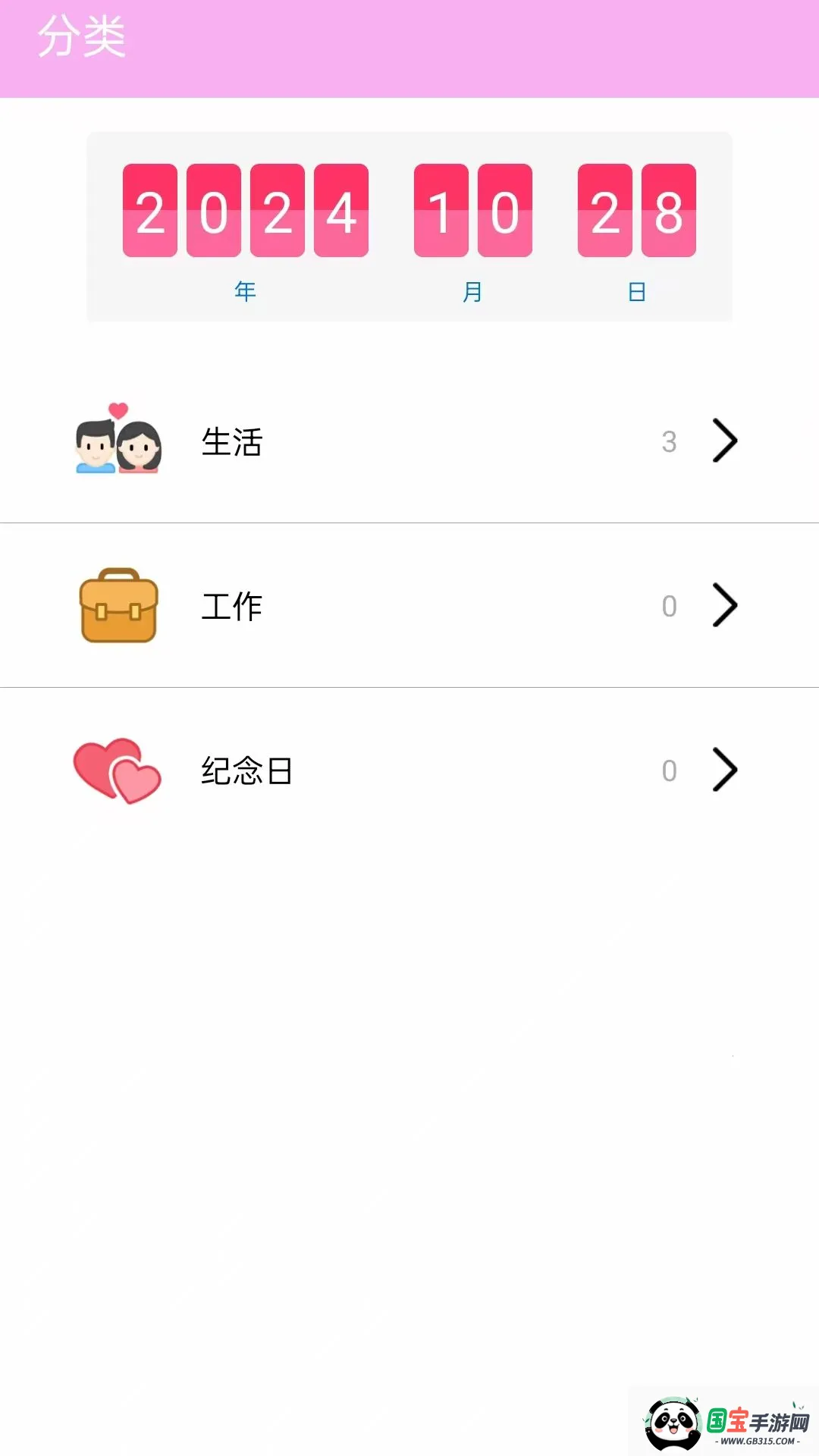Open the 纪念日 category
Image resolution: width=819 pixels, height=1456 pixels.
pyautogui.click(x=409, y=770)
